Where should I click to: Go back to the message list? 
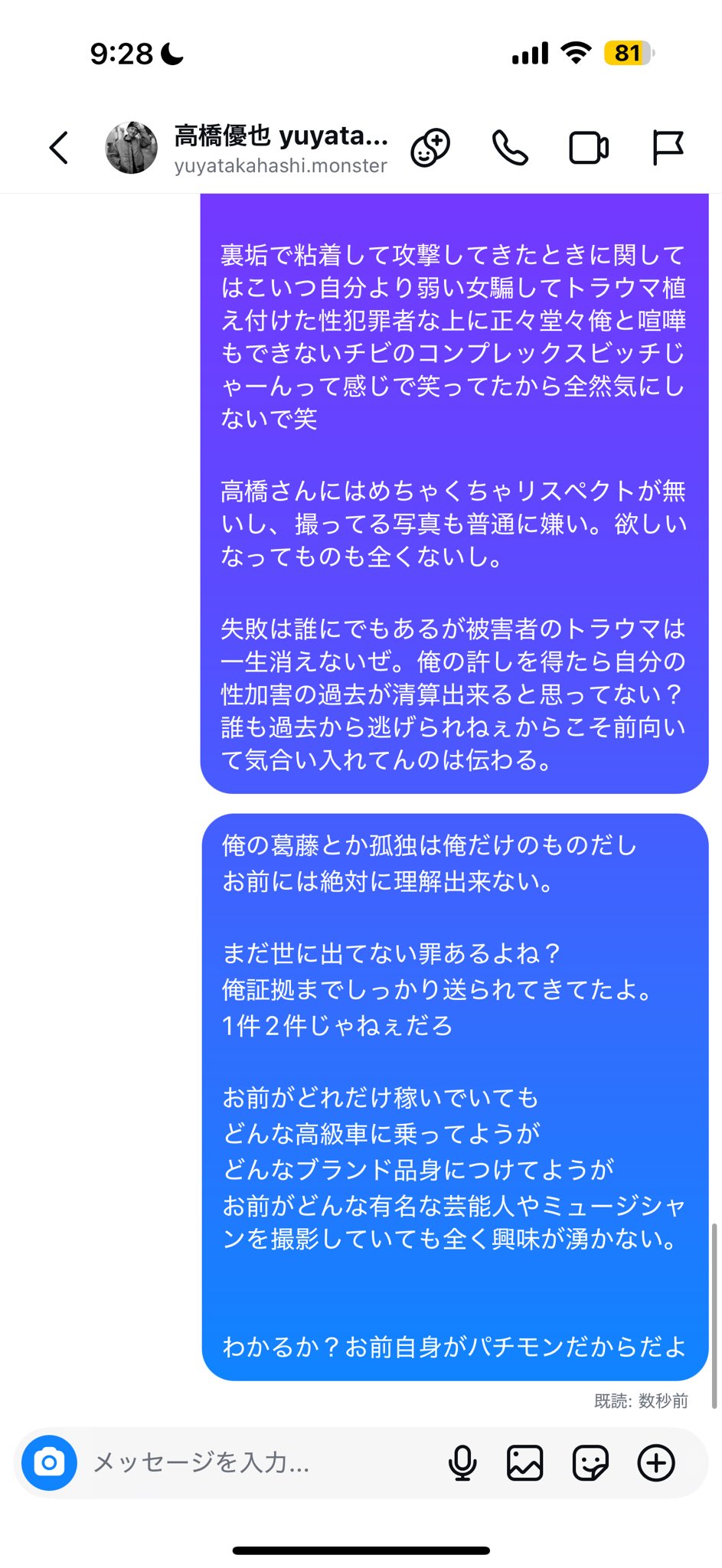[59, 148]
